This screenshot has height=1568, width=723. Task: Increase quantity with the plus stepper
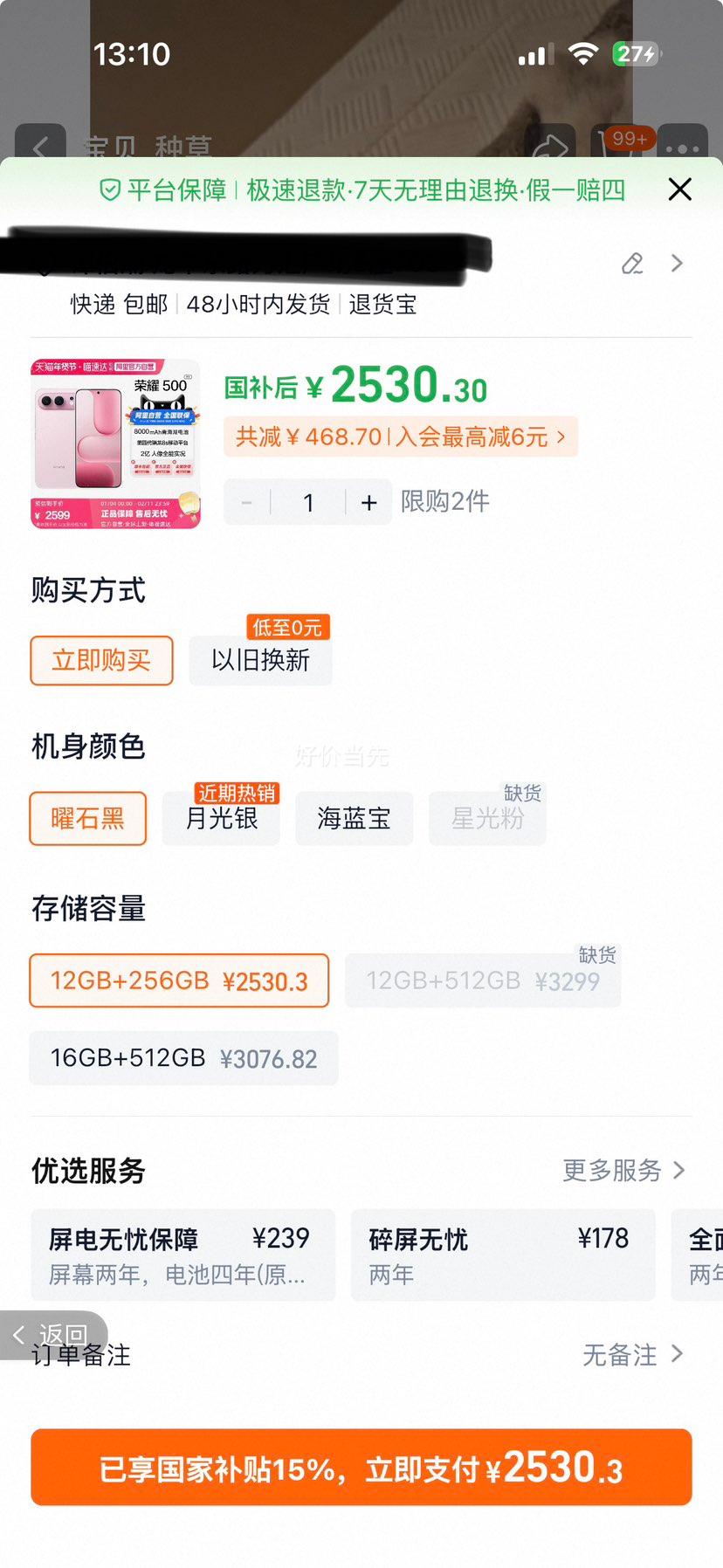[368, 502]
